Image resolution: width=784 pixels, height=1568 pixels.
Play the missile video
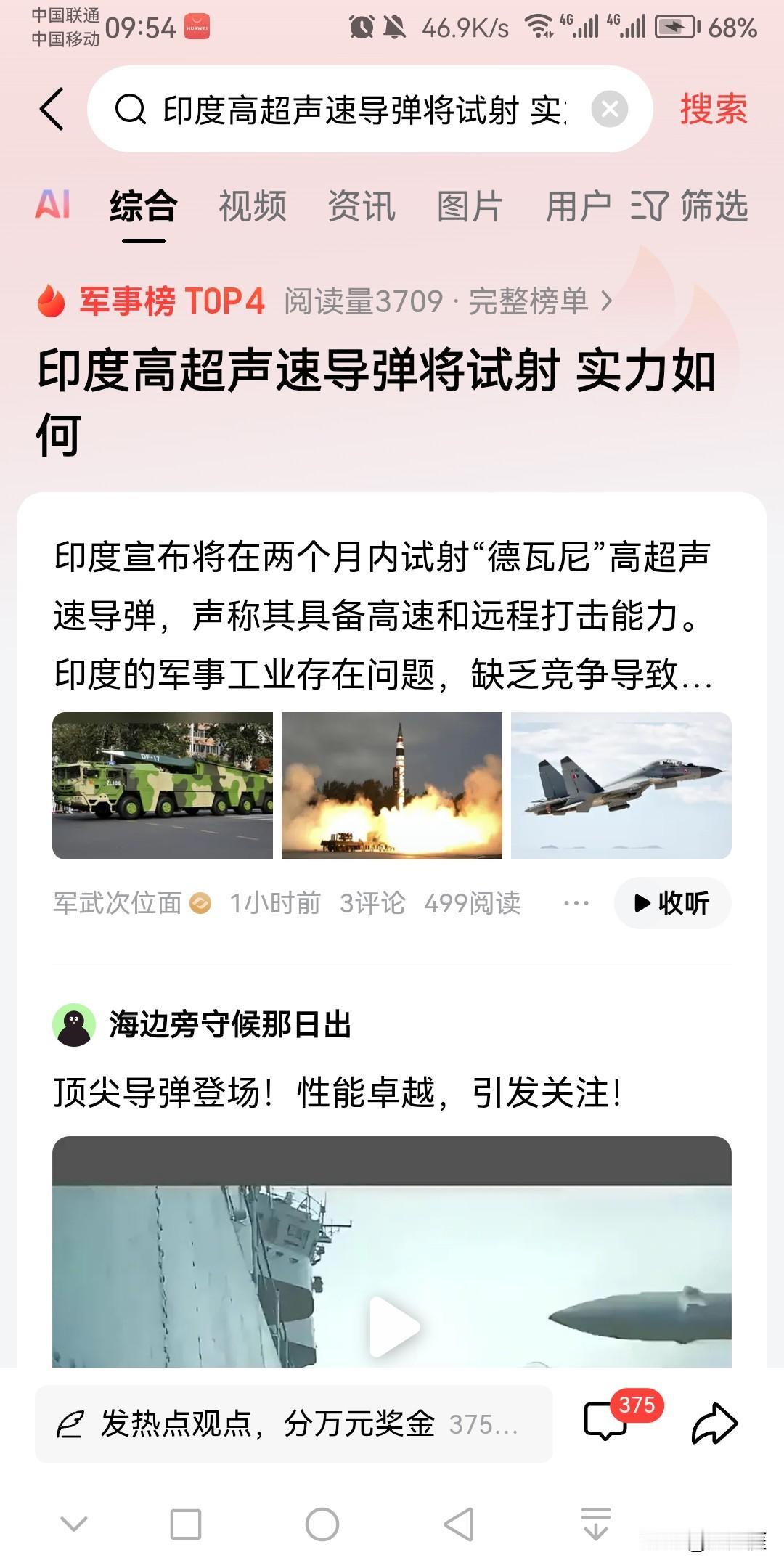pos(393,1326)
